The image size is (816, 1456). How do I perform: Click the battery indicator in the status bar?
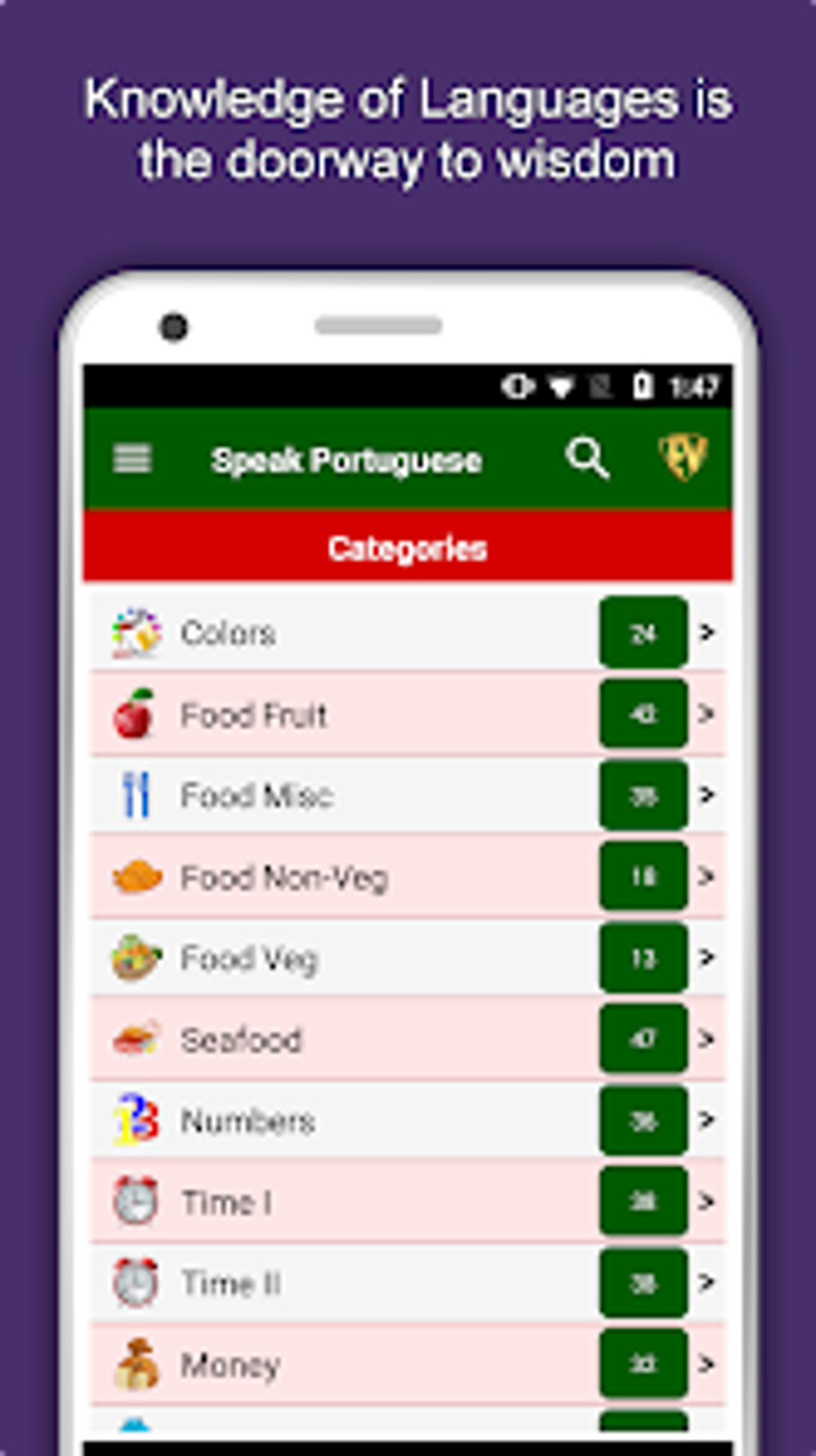coord(642,387)
